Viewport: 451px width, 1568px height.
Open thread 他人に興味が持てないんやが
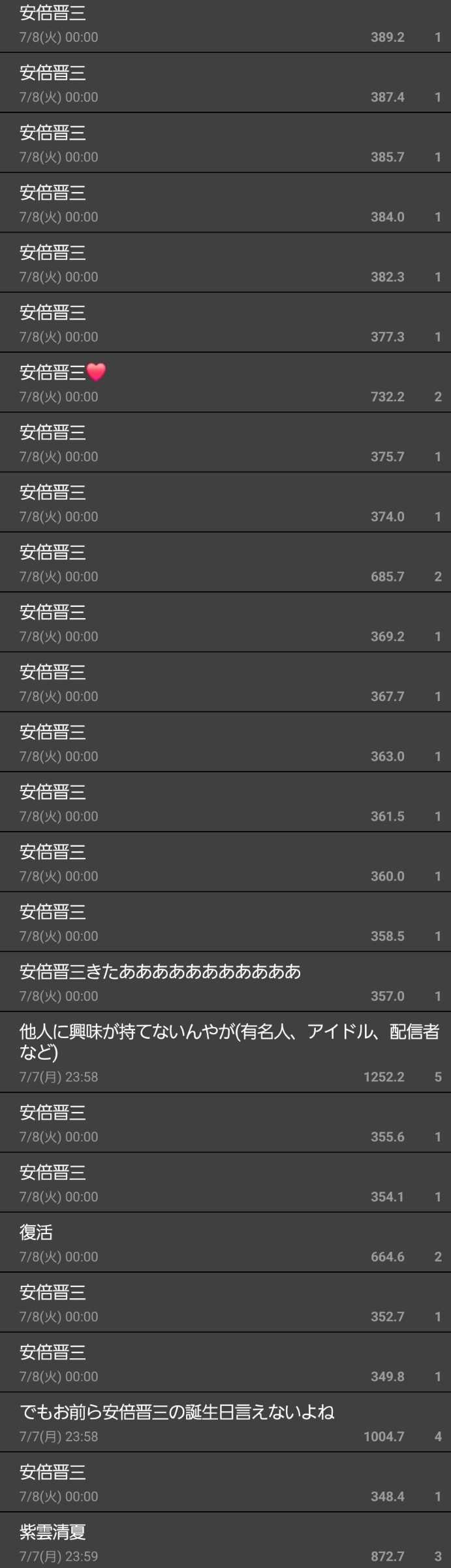coord(225,1053)
